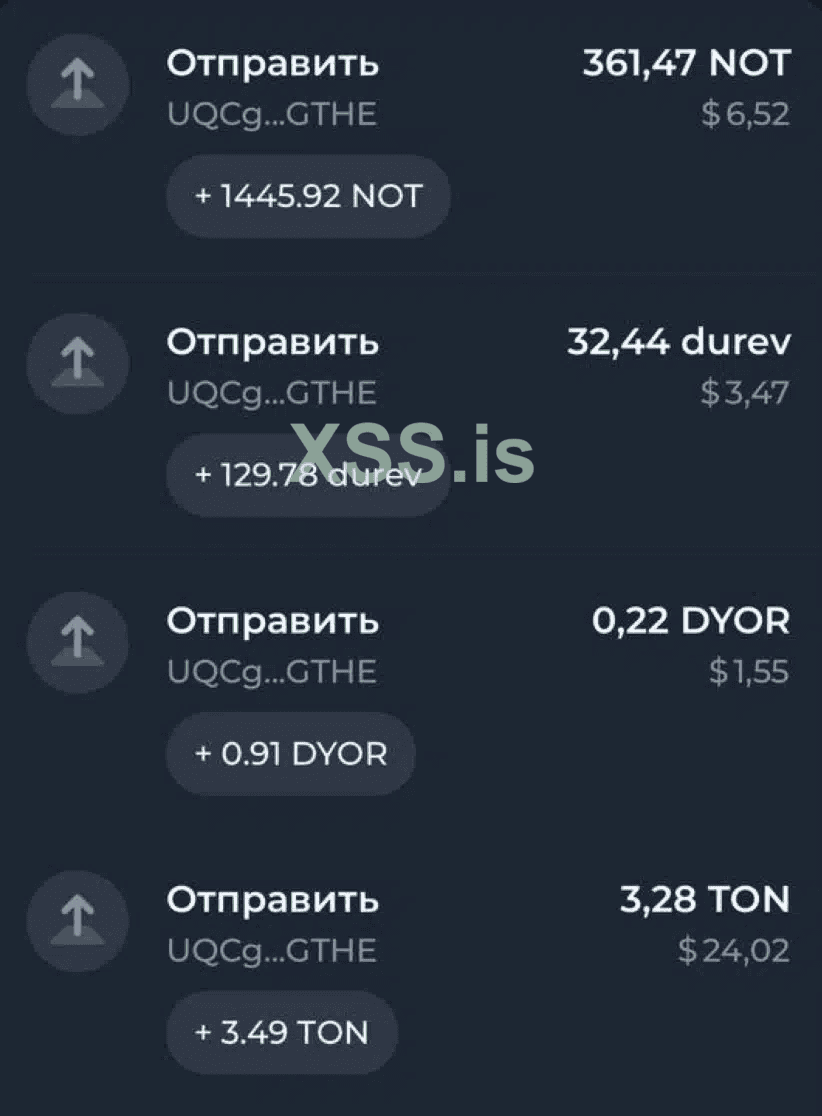Click the UQCg...GTHE address in the first transaction
The width and height of the screenshot is (822, 1116).
(x=272, y=114)
